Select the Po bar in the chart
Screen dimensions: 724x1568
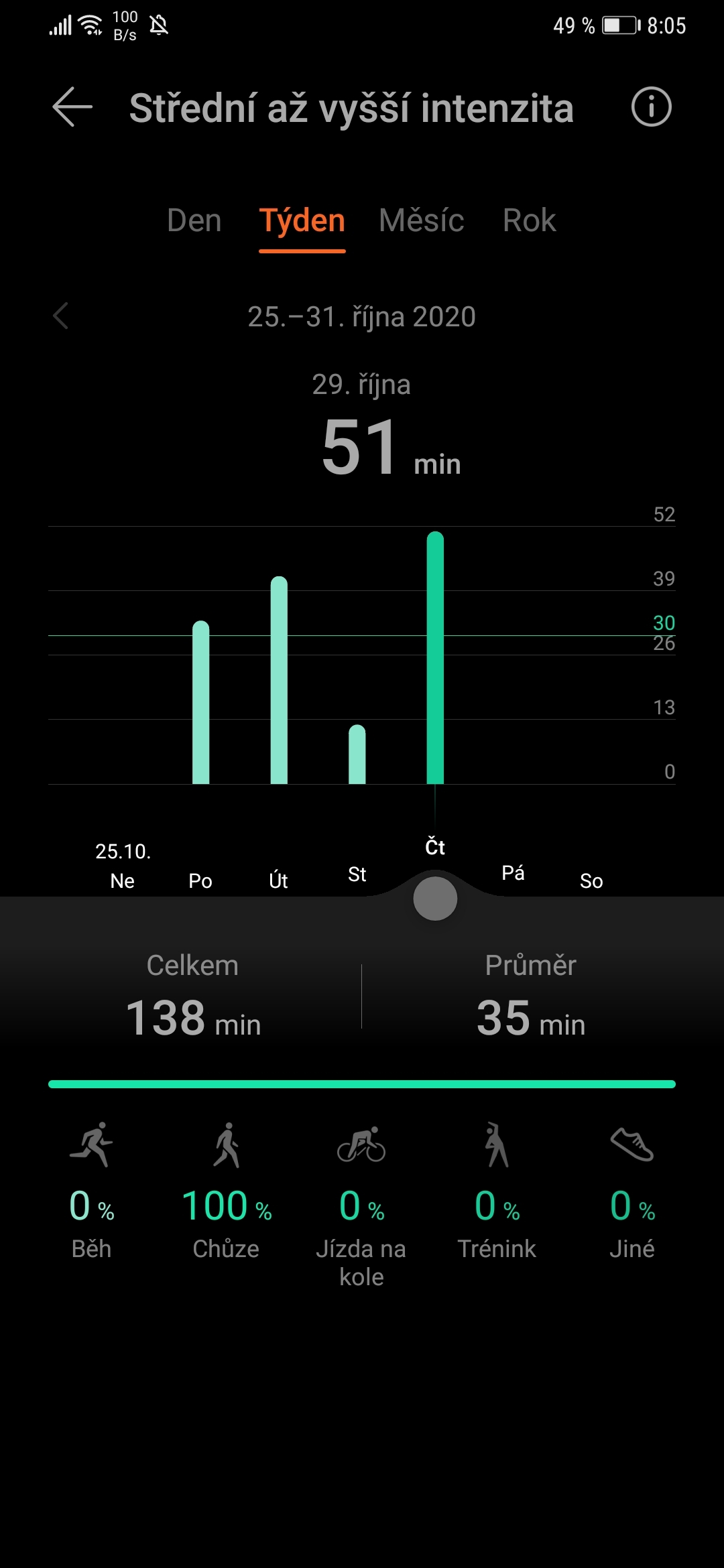pos(200,702)
